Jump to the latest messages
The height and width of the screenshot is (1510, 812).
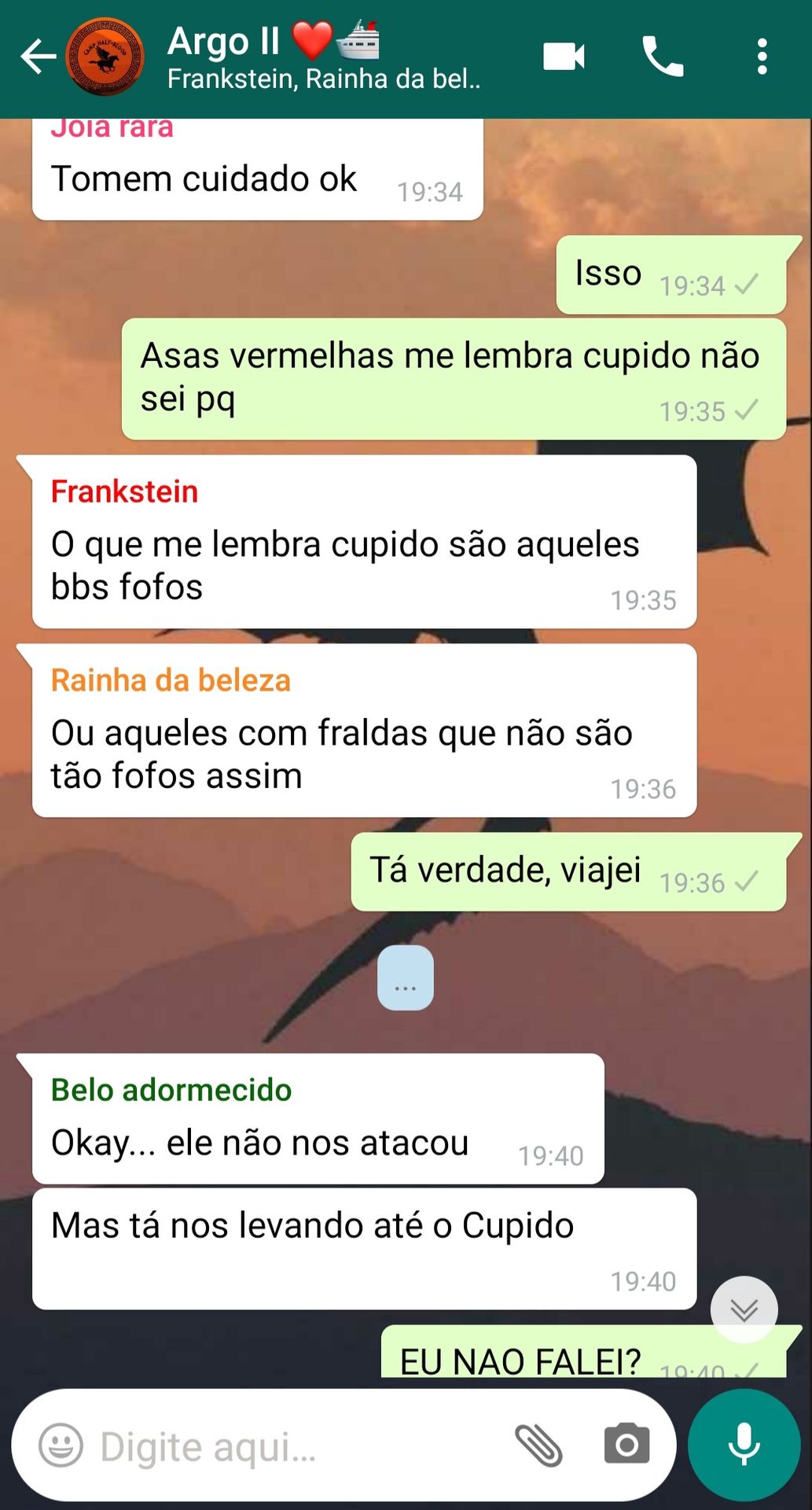coord(744,1309)
